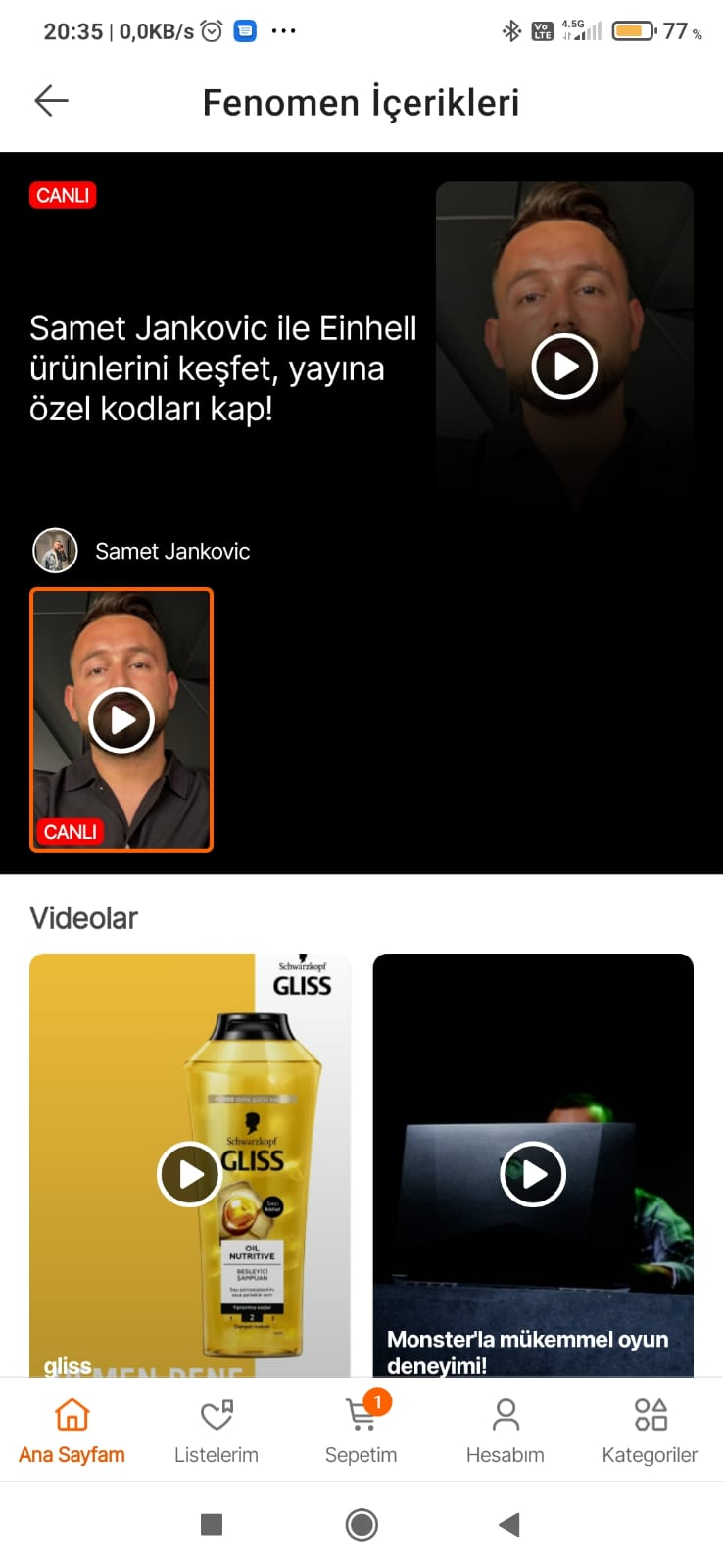Play the Monster oyun deneyimi video
723x1568 pixels.
[533, 1173]
